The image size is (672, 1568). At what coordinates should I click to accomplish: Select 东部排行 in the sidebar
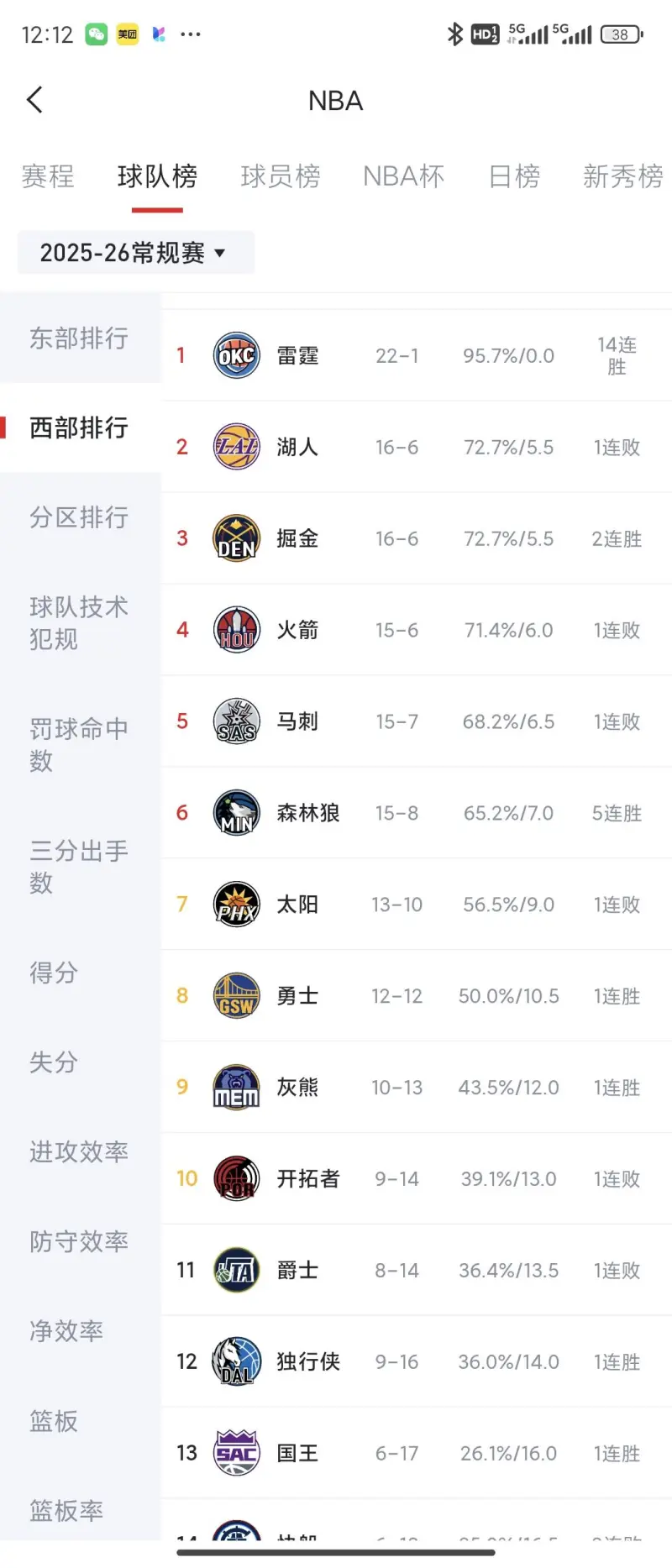(80, 338)
